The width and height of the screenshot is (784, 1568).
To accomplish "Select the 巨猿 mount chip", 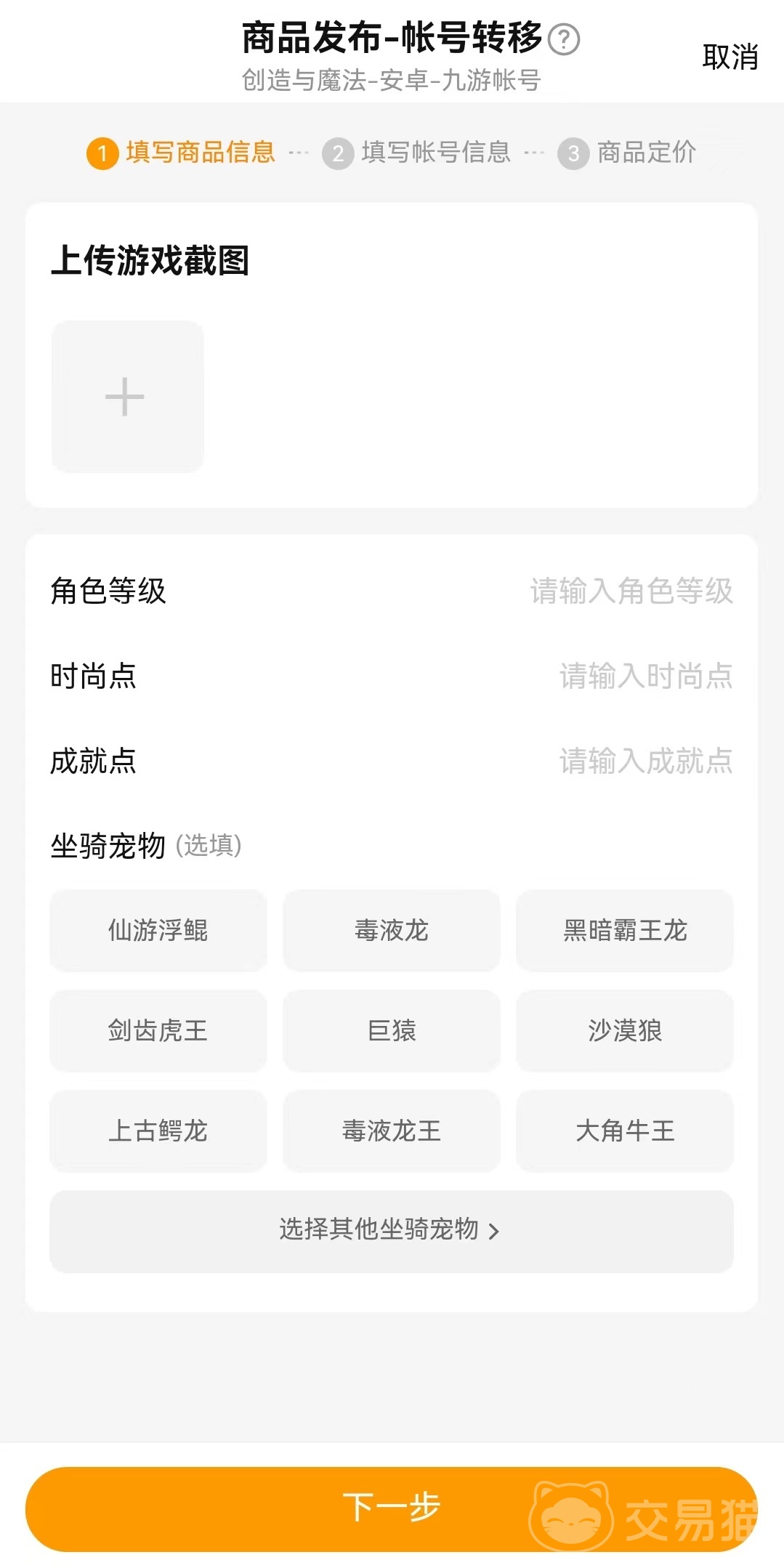I will tap(392, 1030).
